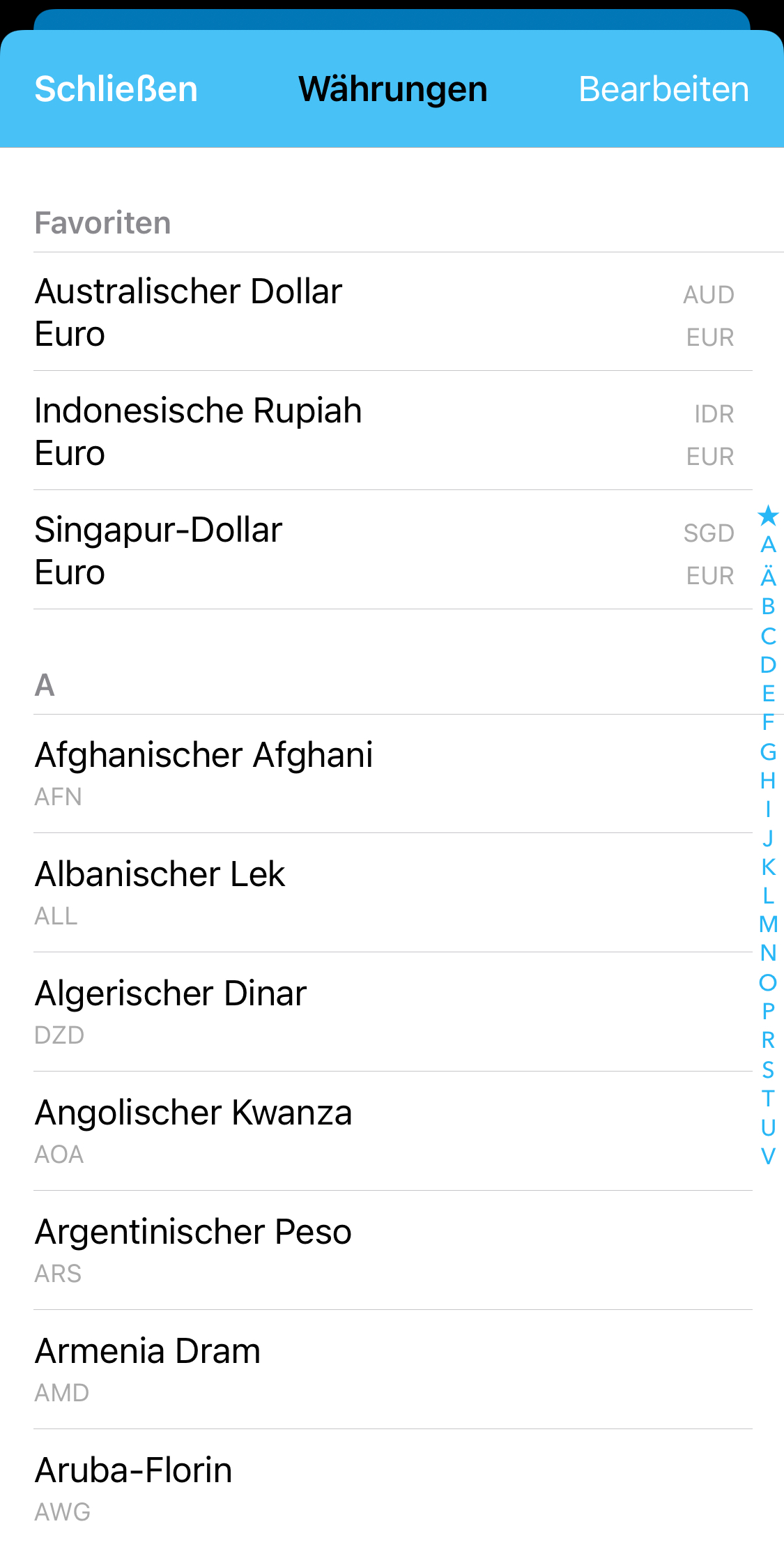
Task: Jump to letter S in index
Action: point(768,1069)
